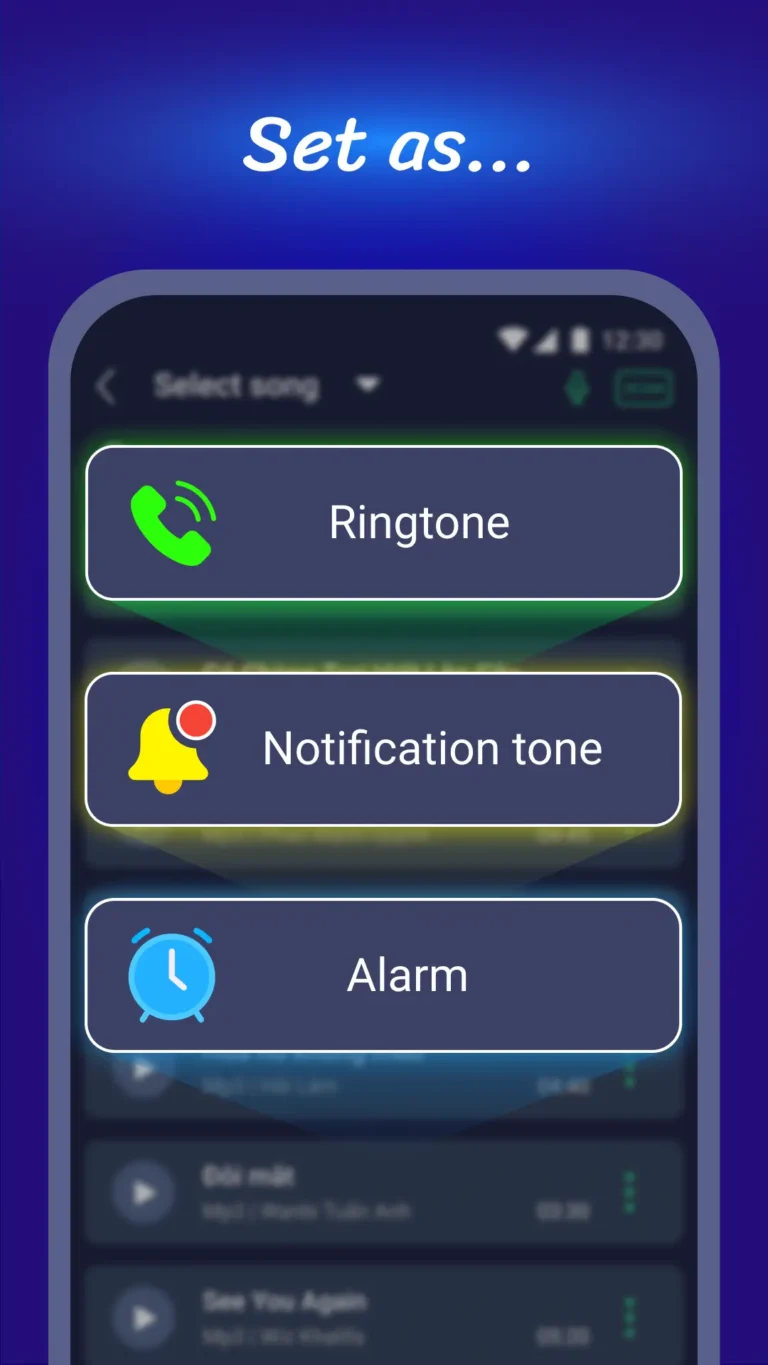The height and width of the screenshot is (1365, 768).
Task: Play the Đôi mắt track
Action: 143,1192
